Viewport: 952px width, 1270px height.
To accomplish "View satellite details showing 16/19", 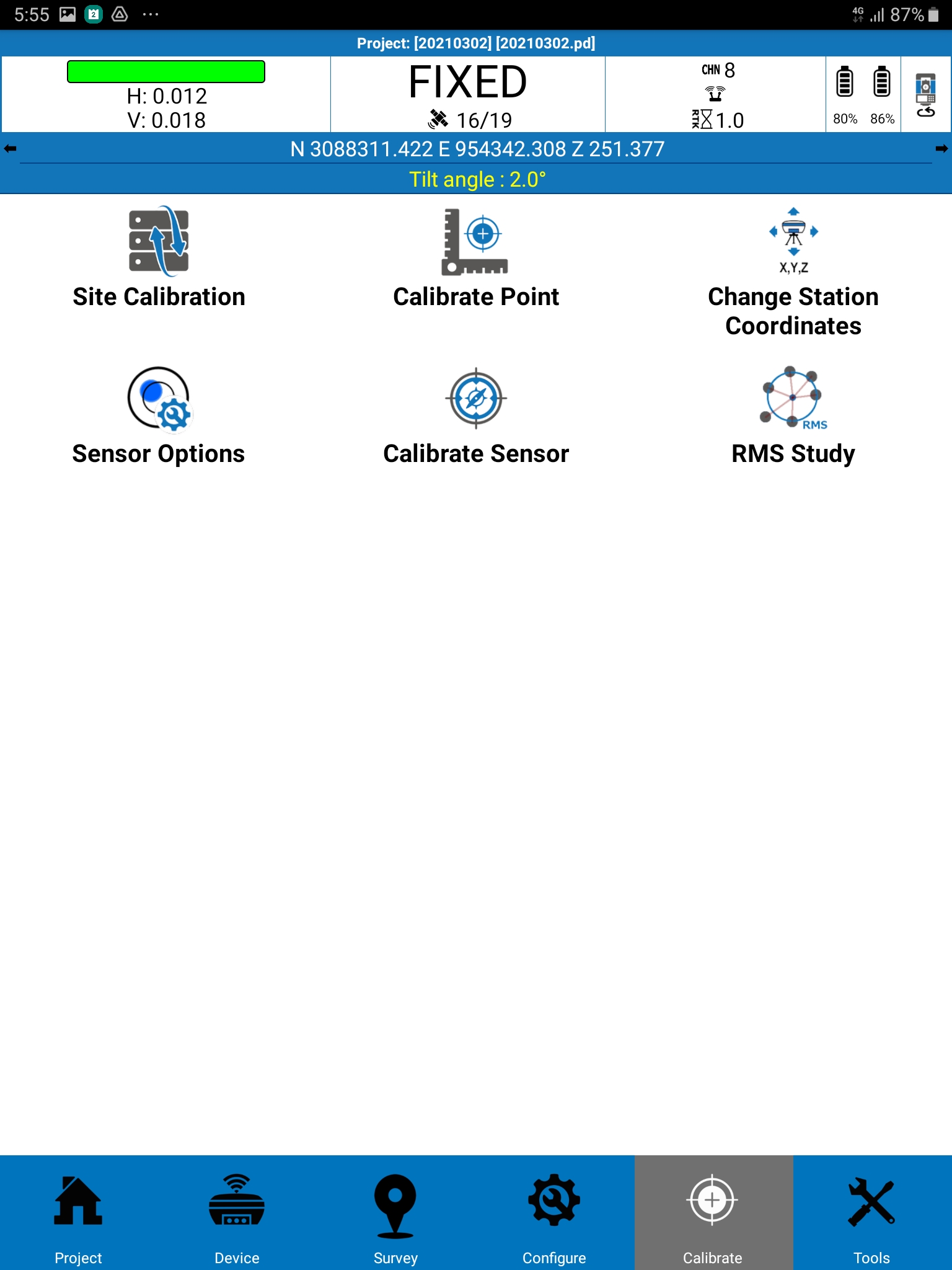I will click(x=469, y=120).
